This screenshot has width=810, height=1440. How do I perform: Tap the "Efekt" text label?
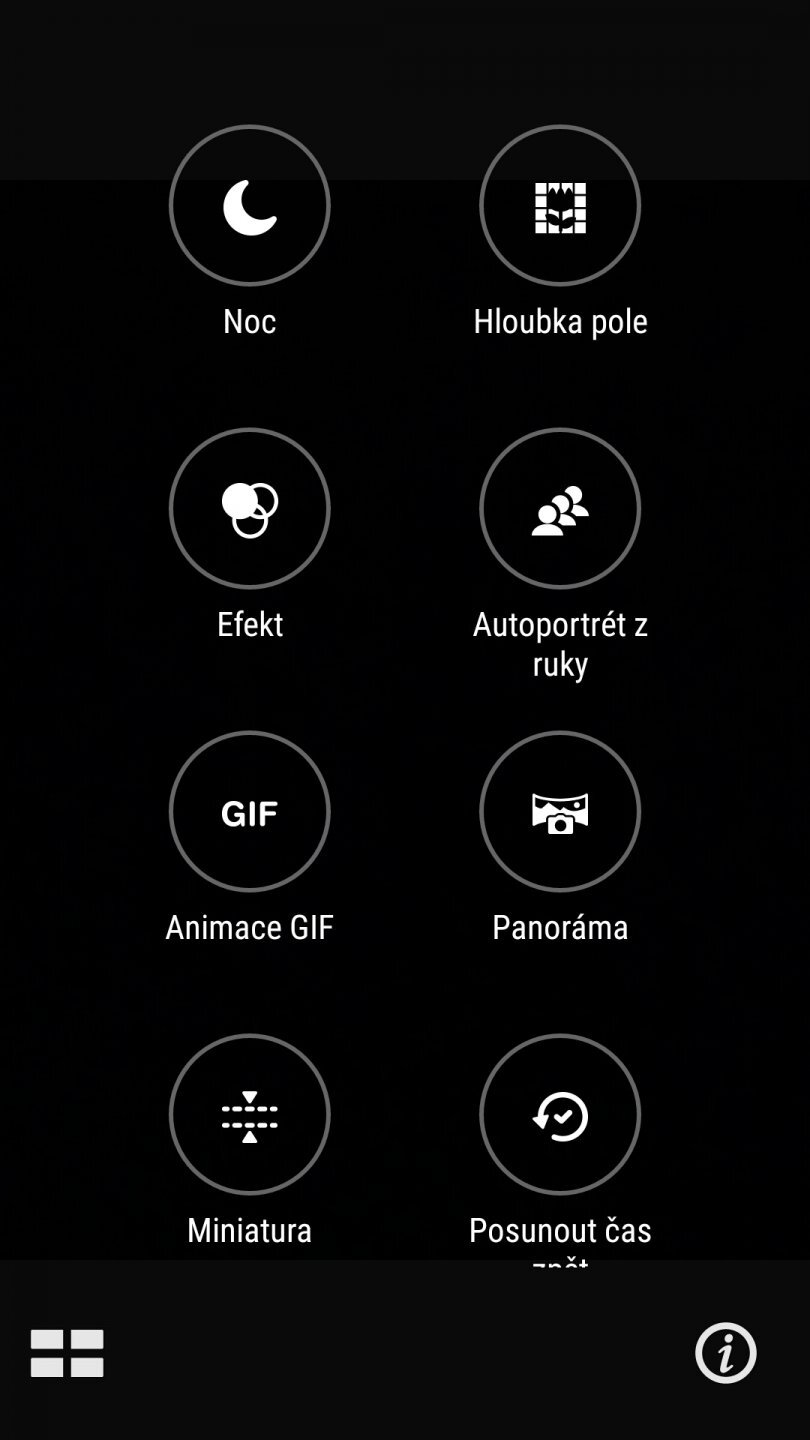pyautogui.click(x=249, y=624)
